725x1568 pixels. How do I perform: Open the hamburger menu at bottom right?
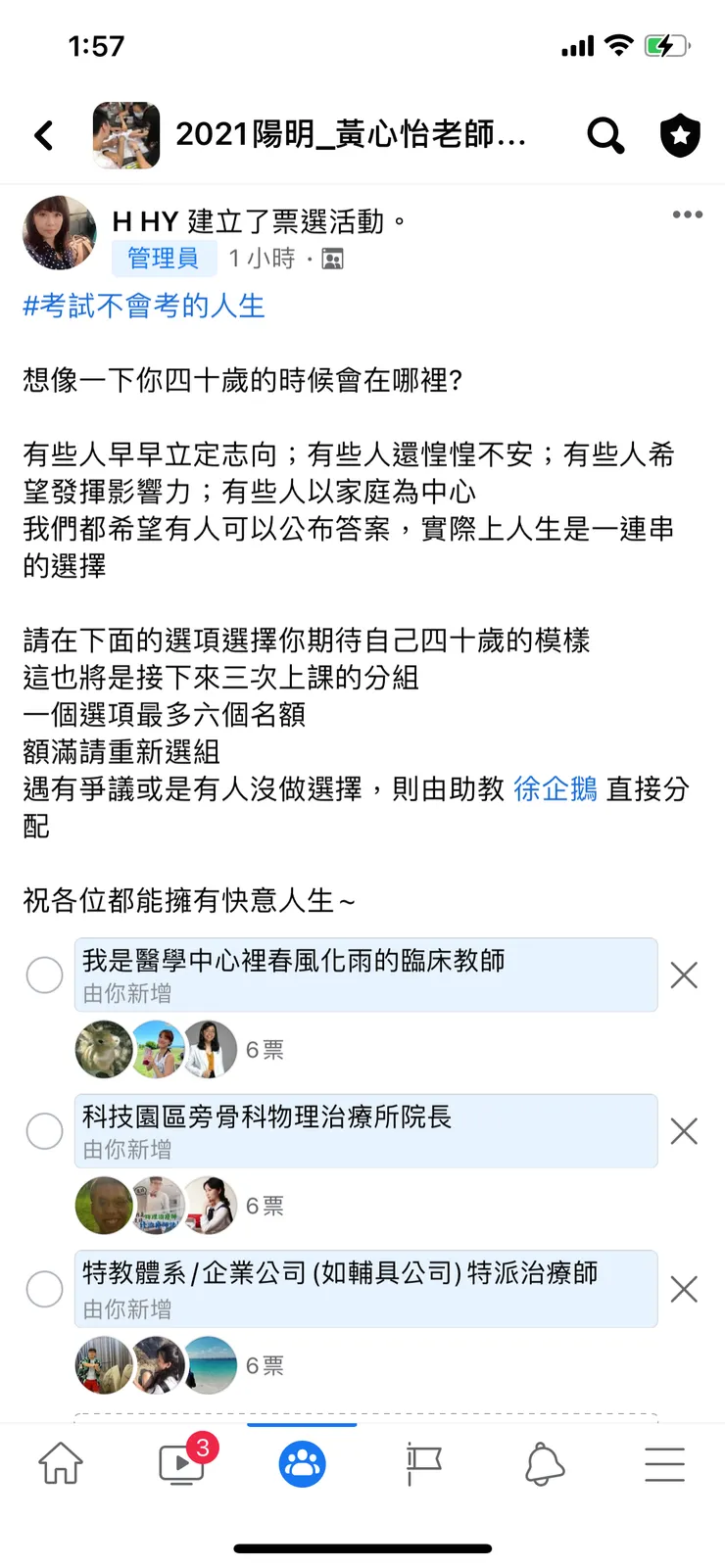[664, 1463]
